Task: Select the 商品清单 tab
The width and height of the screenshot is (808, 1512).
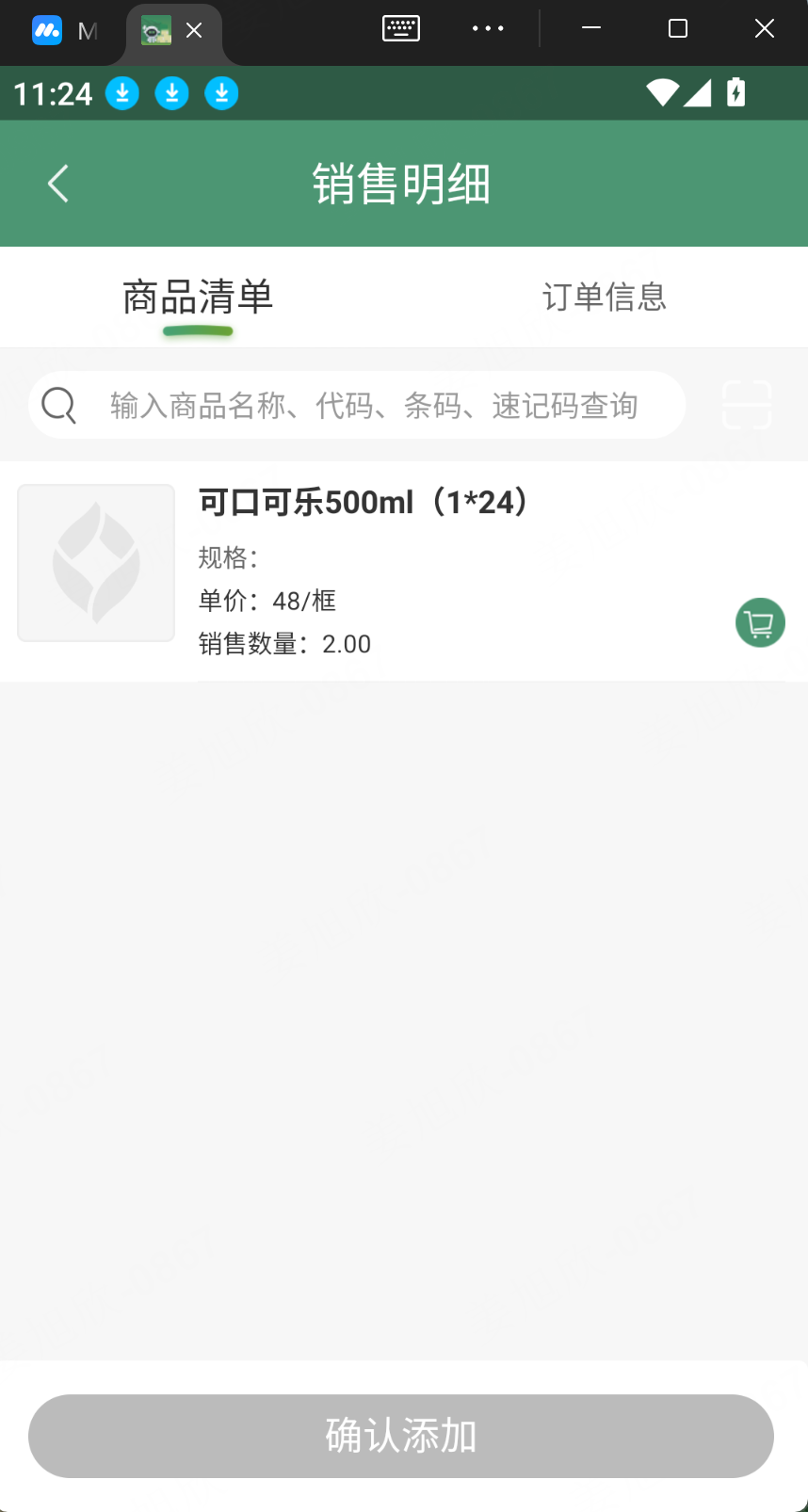Action: coord(198,298)
